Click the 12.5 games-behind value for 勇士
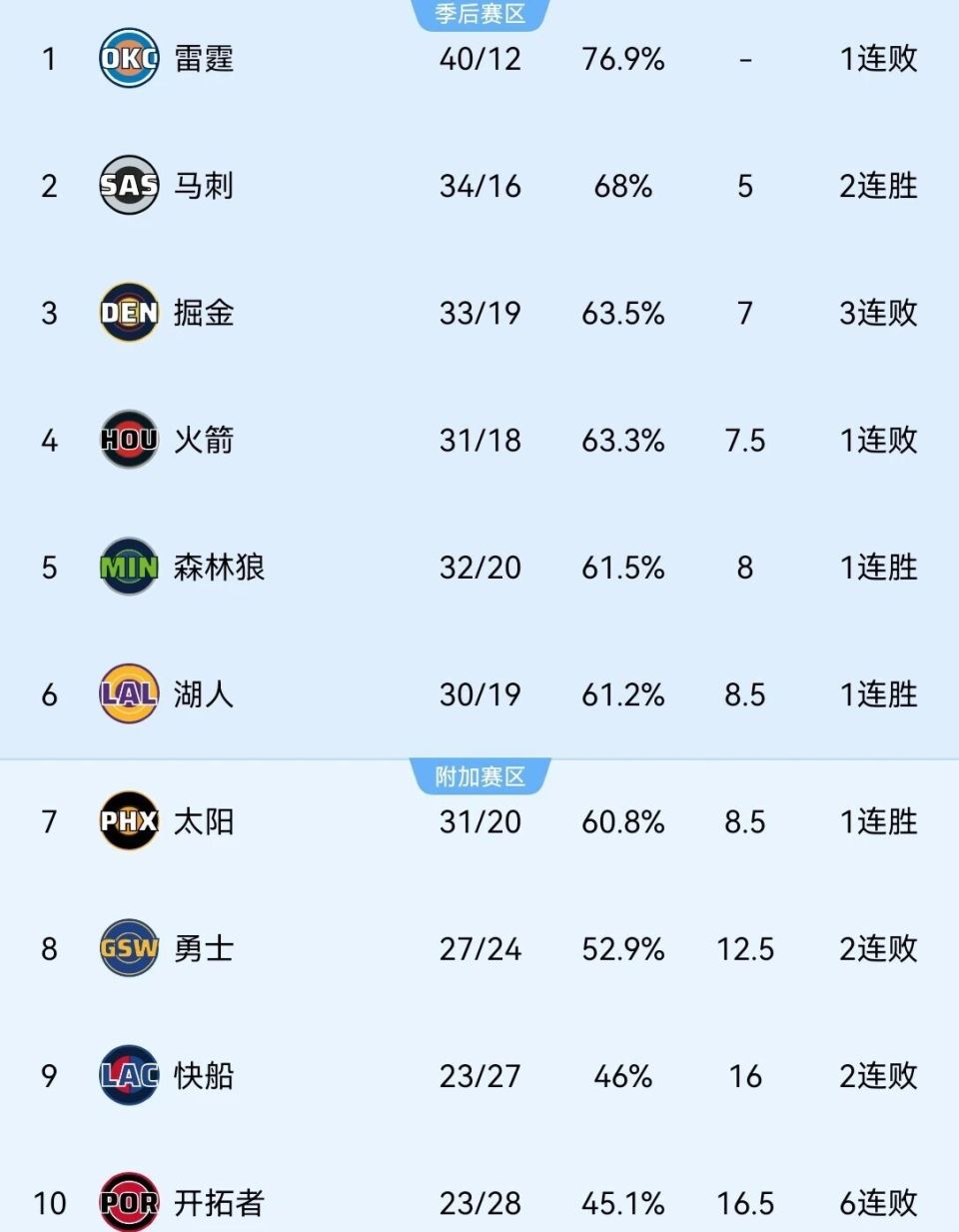The image size is (959, 1232). 745,949
